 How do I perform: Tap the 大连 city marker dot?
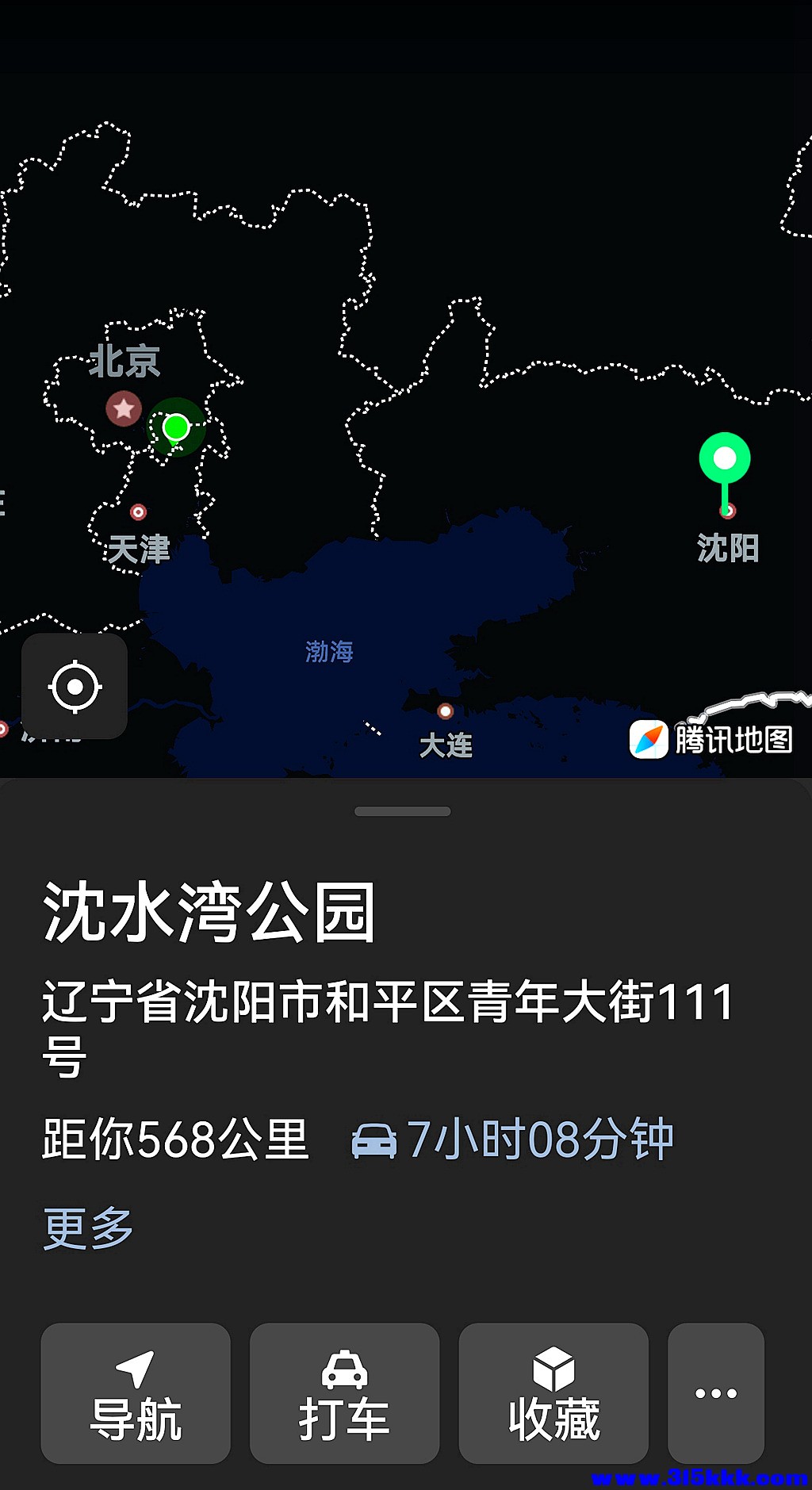point(446,711)
